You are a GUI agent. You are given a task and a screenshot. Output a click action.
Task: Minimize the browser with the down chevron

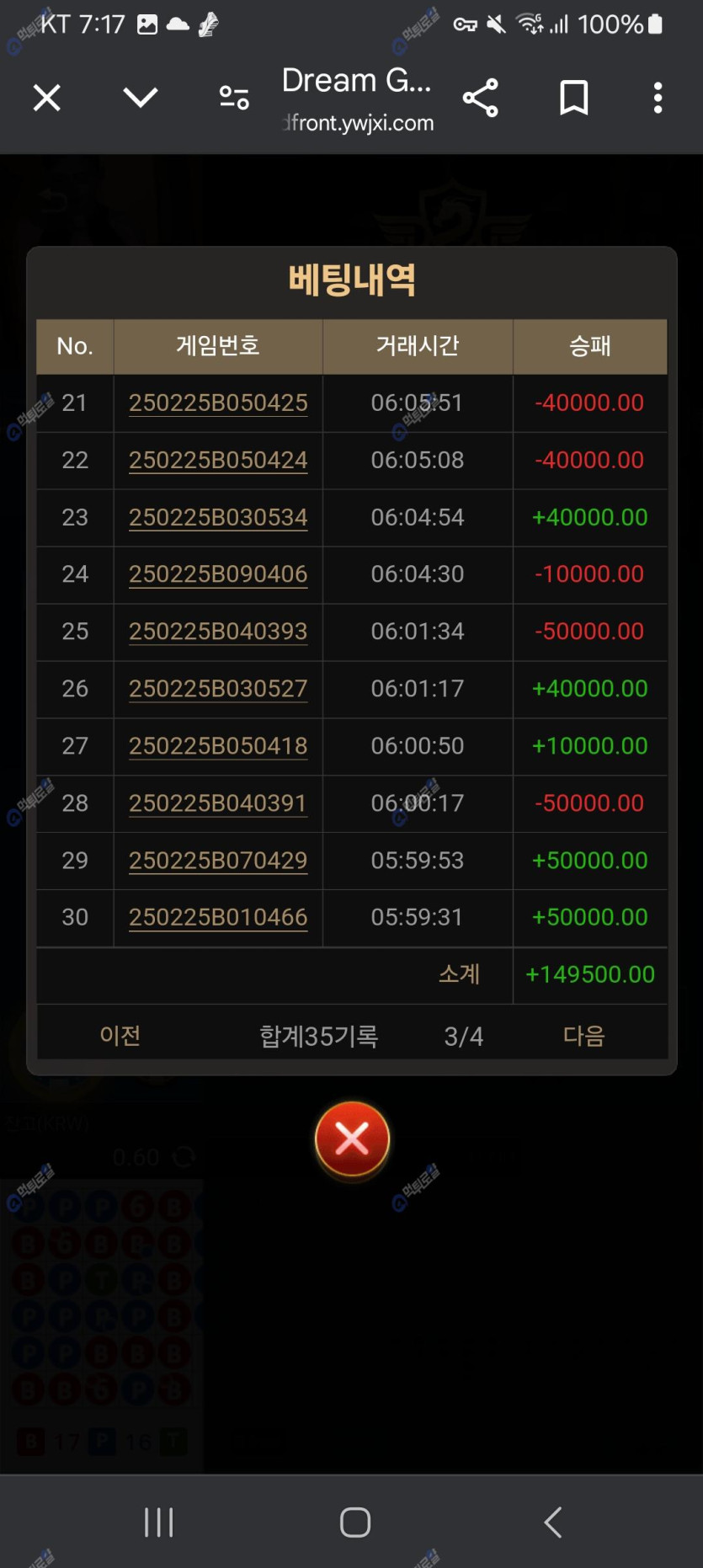[x=140, y=98]
